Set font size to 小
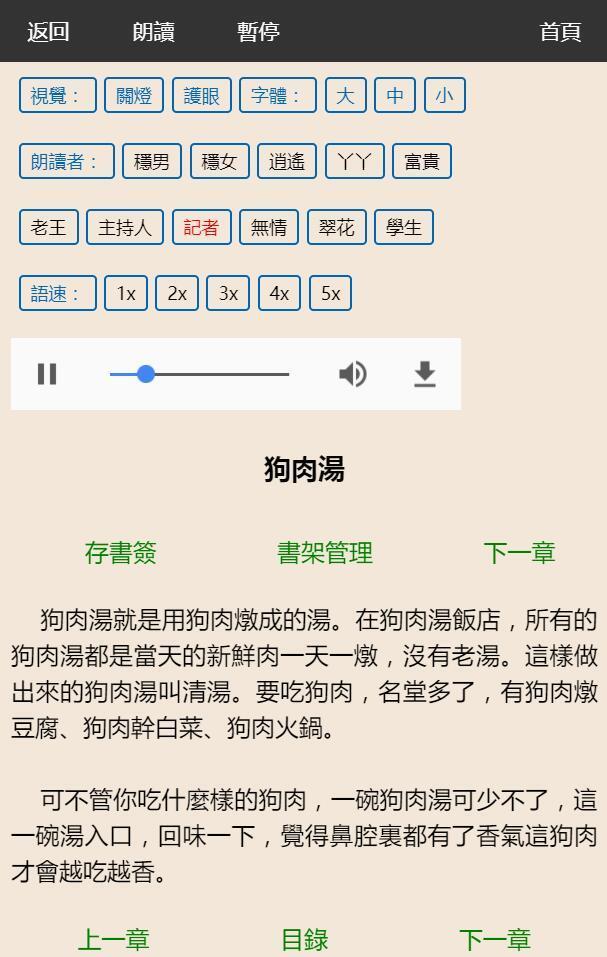 [x=444, y=96]
